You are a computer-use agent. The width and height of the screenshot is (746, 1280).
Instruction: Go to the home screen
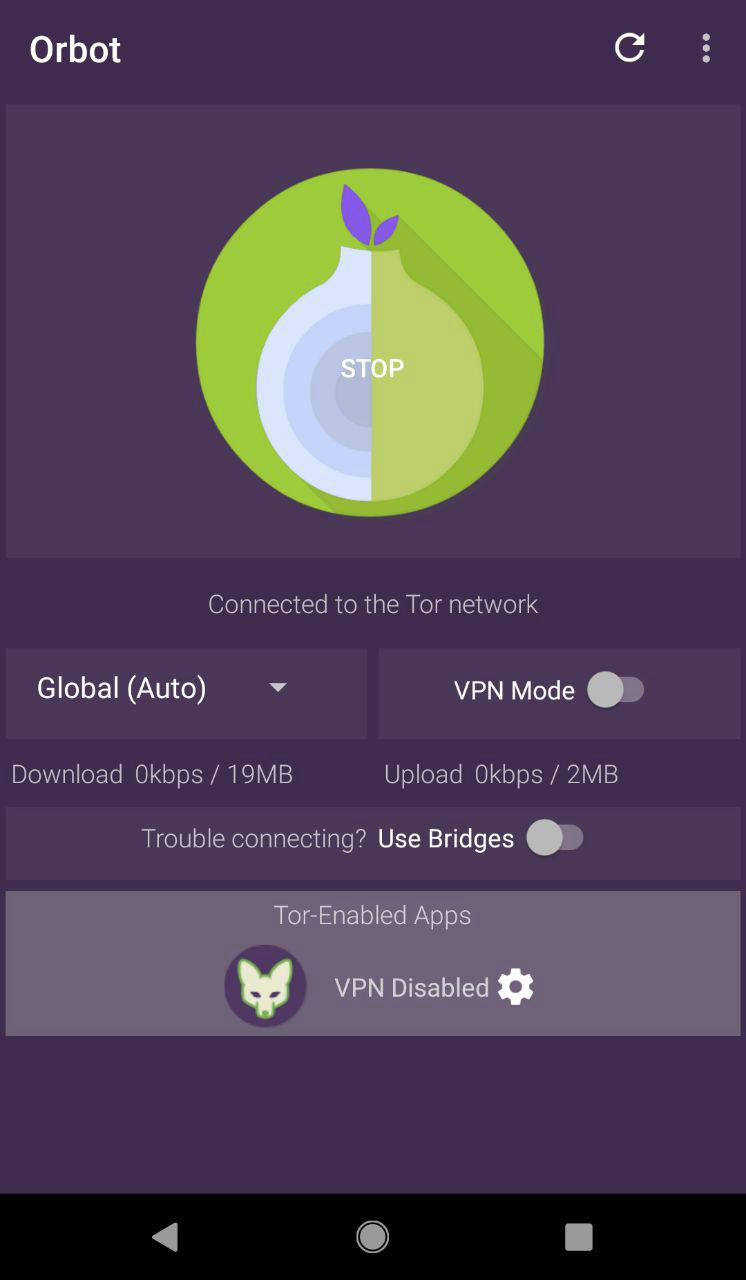coord(373,1237)
